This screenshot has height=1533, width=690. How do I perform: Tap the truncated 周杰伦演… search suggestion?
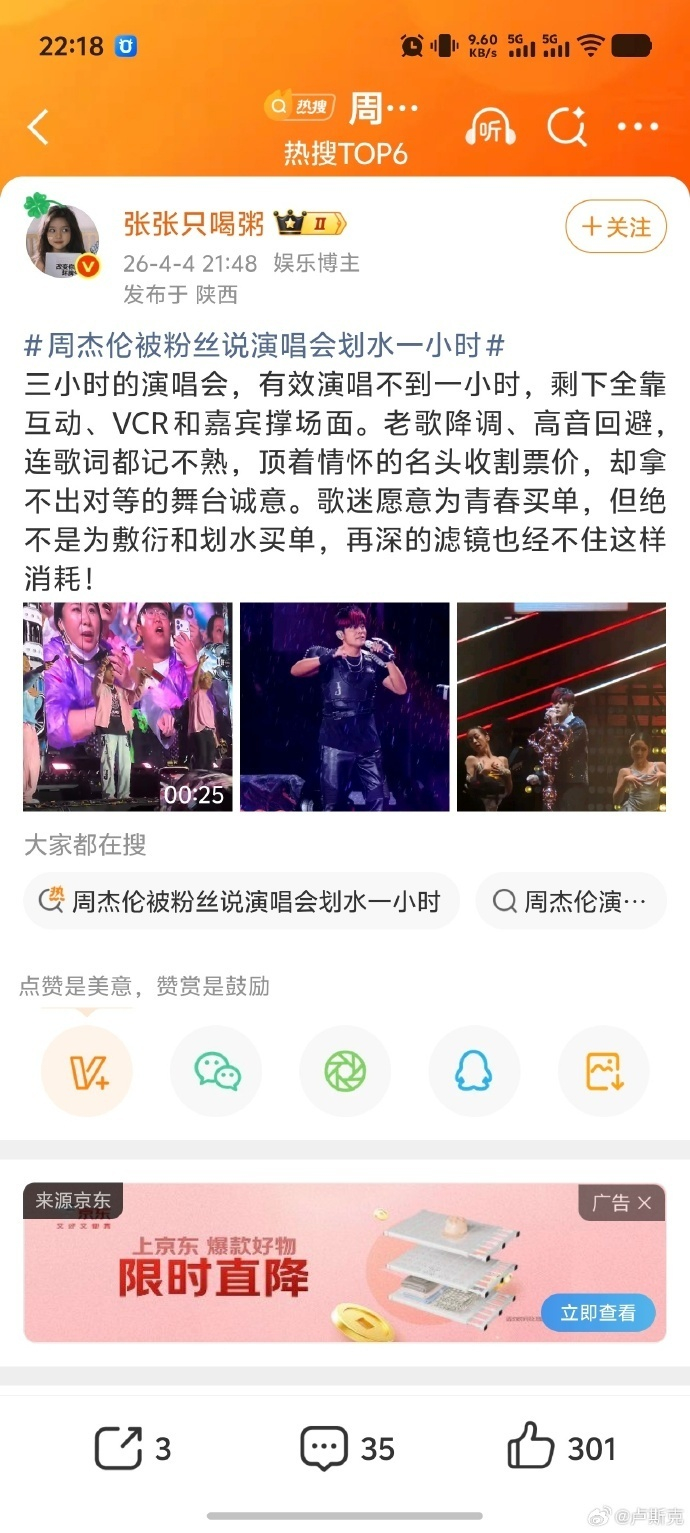pyautogui.click(x=572, y=902)
